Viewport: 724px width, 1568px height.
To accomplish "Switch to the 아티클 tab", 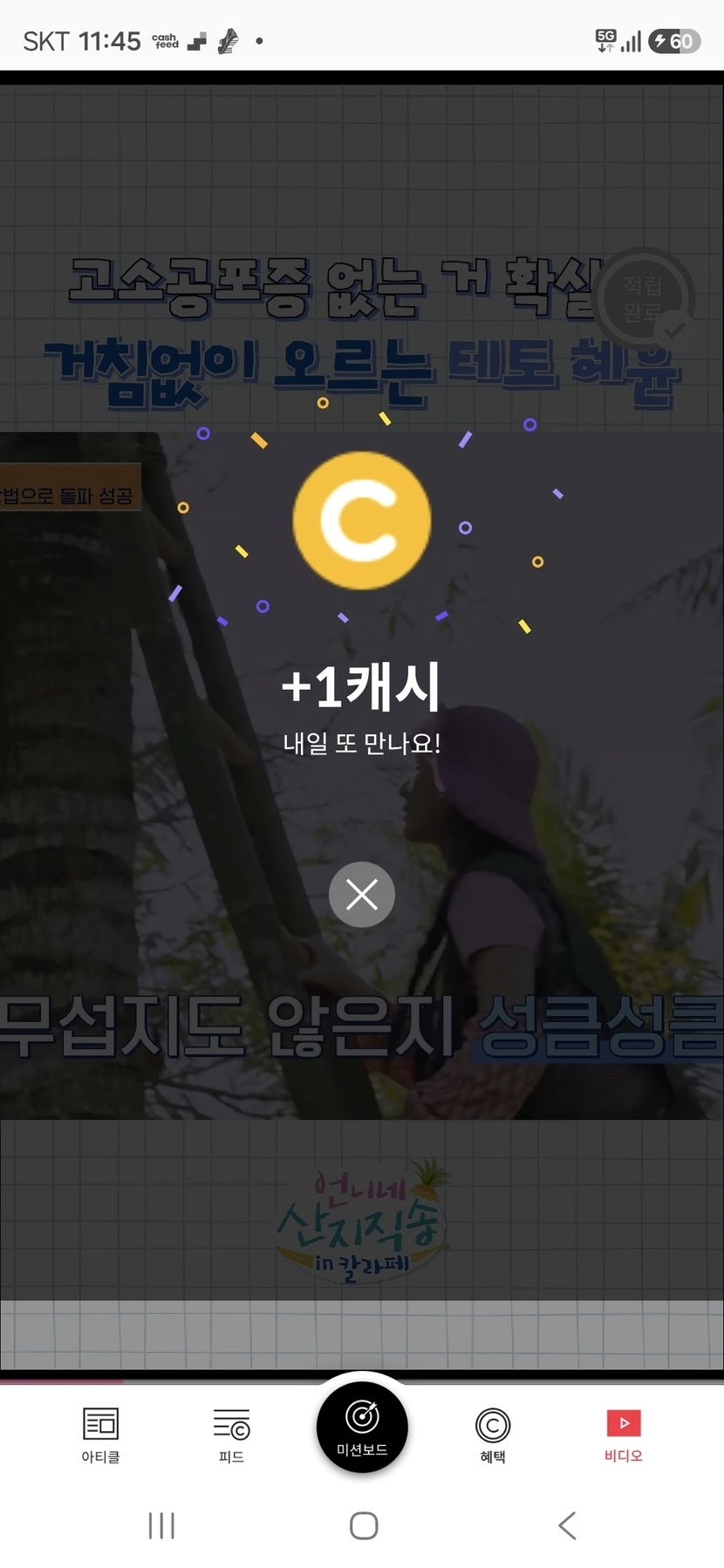I will (x=100, y=1435).
